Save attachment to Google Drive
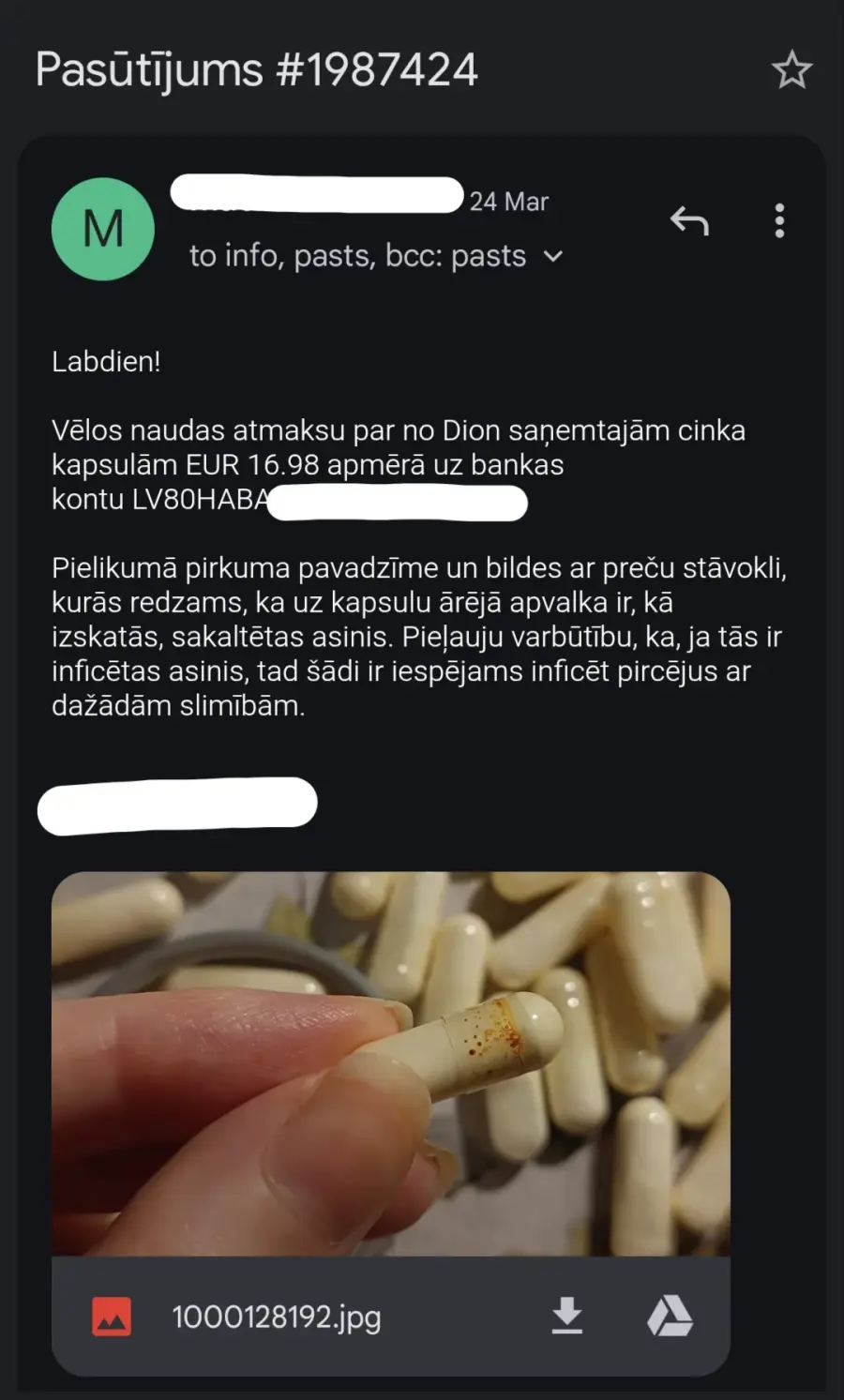This screenshot has height=1400, width=844. pyautogui.click(x=670, y=1317)
